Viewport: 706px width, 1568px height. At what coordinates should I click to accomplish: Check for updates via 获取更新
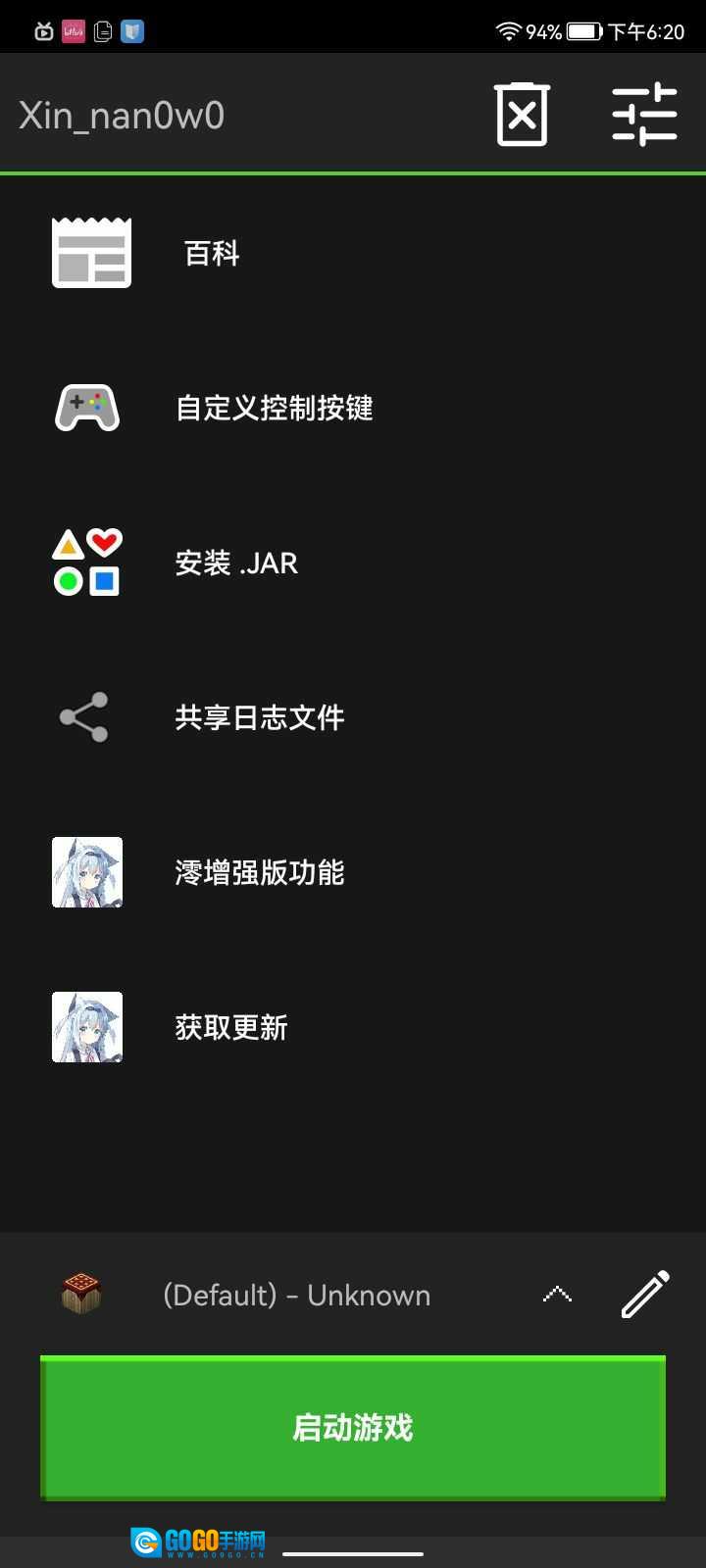(231, 1027)
